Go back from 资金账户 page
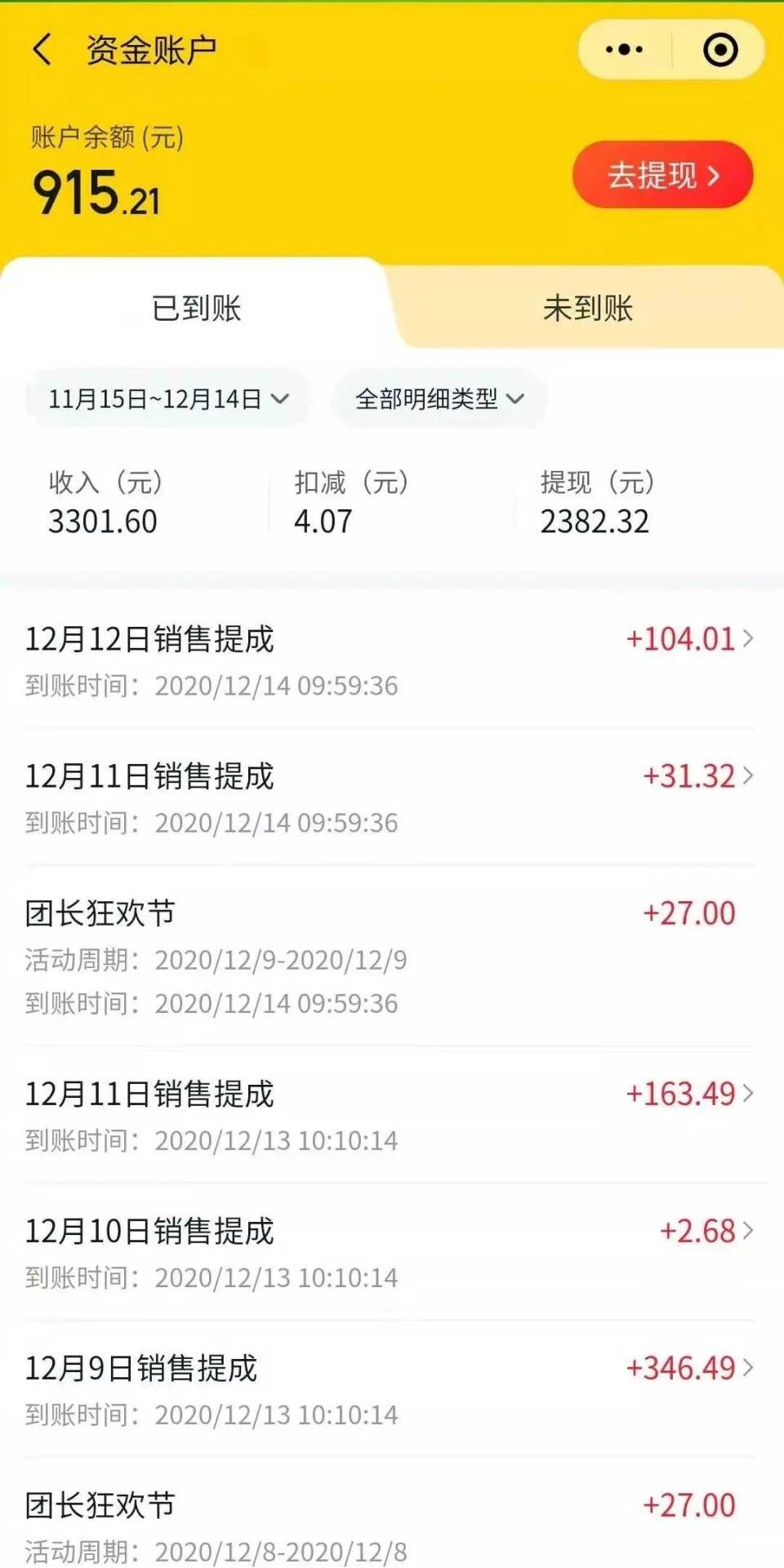Viewport: 784px width, 1568px height. tap(42, 50)
